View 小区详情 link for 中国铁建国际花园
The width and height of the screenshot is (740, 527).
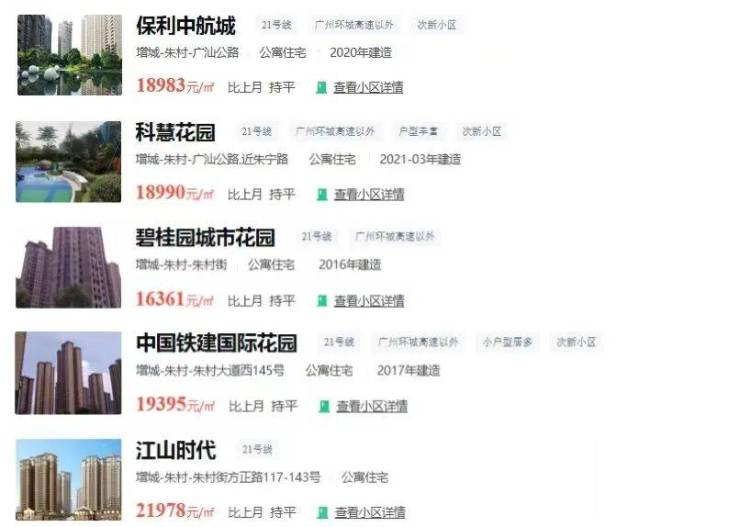371,406
